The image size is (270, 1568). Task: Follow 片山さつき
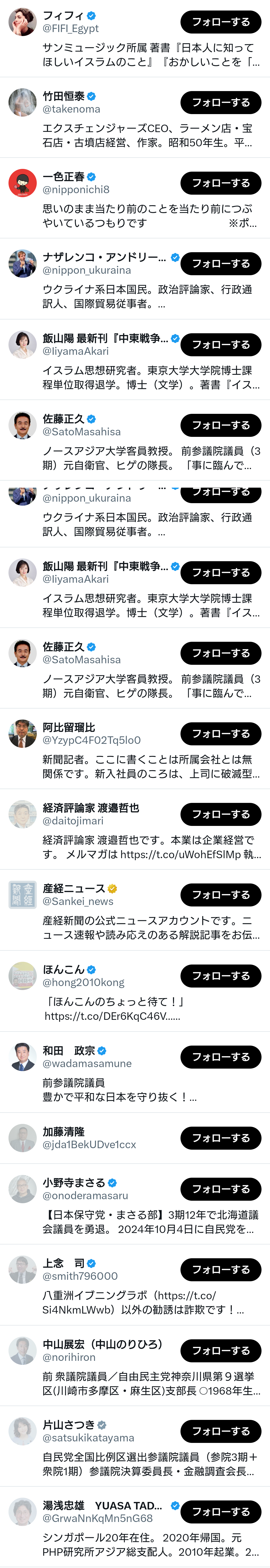pos(221,1431)
